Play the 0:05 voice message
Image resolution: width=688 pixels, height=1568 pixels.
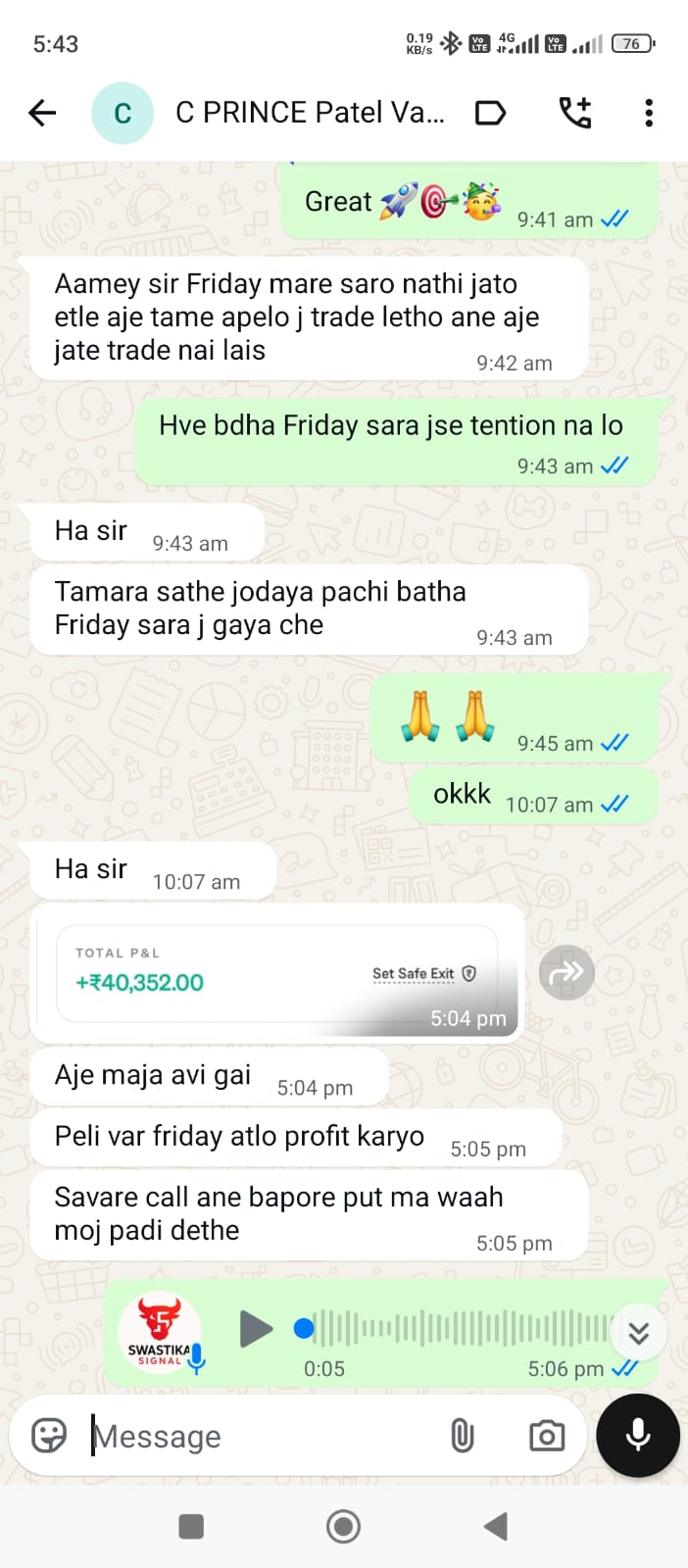click(x=256, y=1330)
